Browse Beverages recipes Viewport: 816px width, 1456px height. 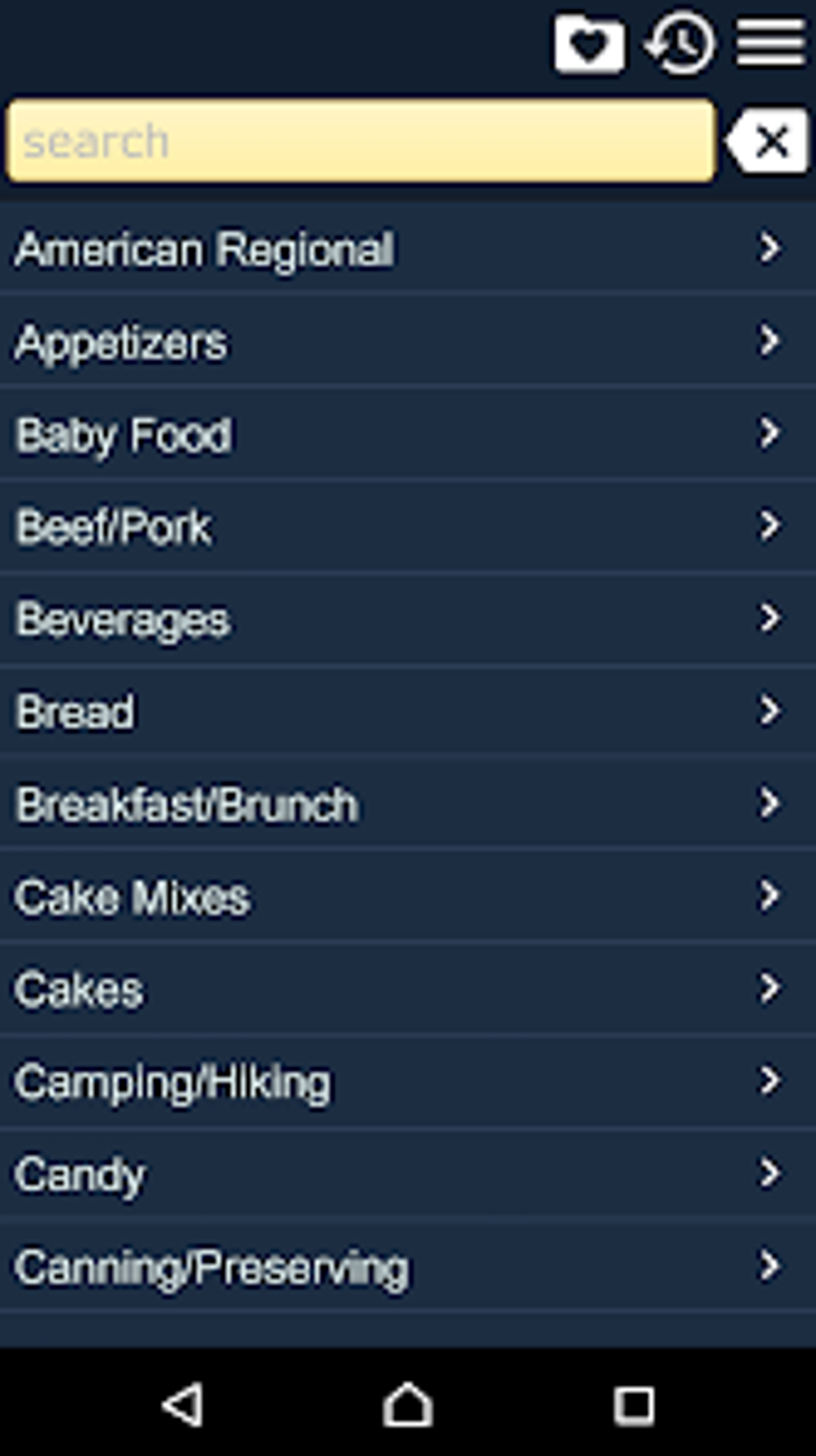tap(408, 619)
